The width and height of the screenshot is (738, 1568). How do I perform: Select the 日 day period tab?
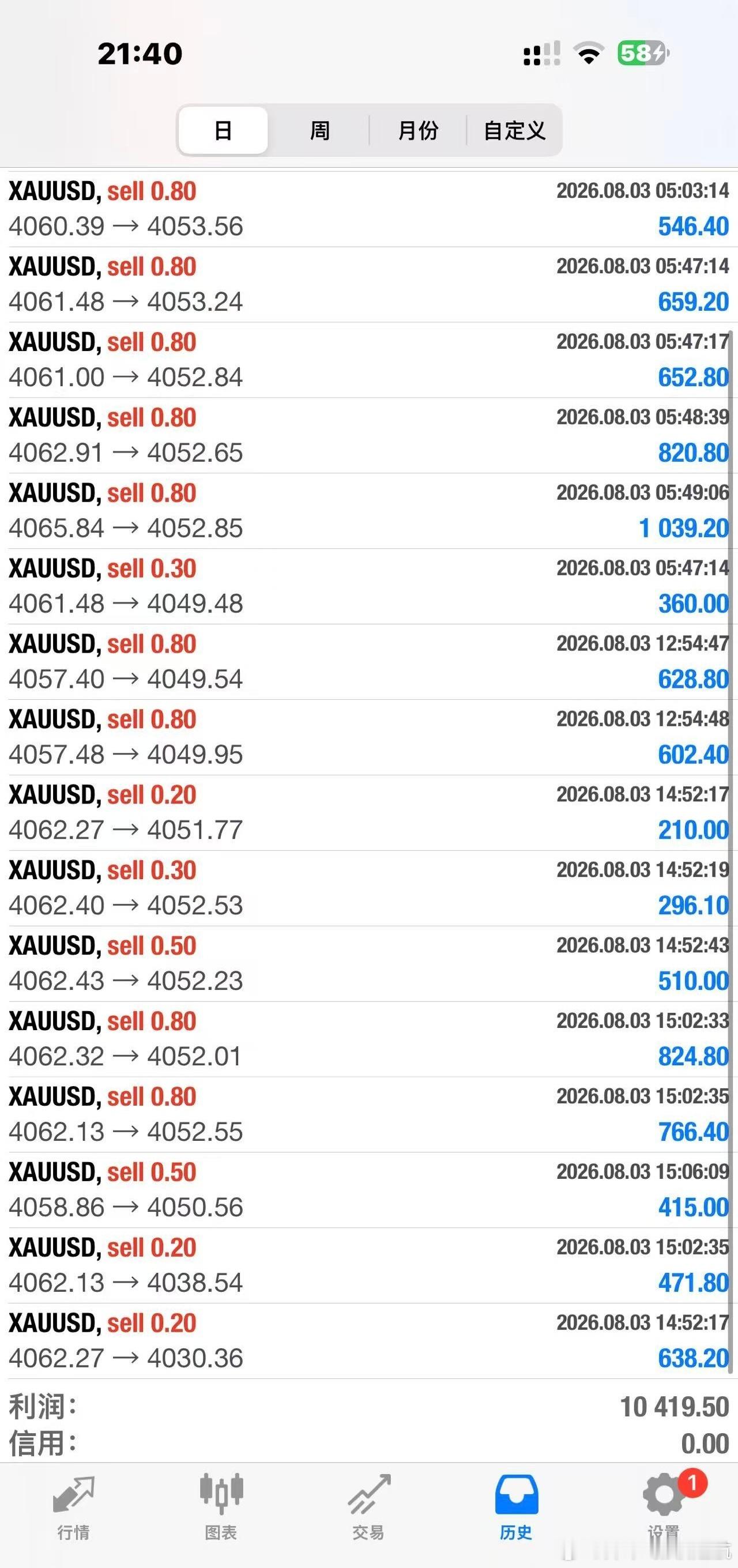click(223, 130)
